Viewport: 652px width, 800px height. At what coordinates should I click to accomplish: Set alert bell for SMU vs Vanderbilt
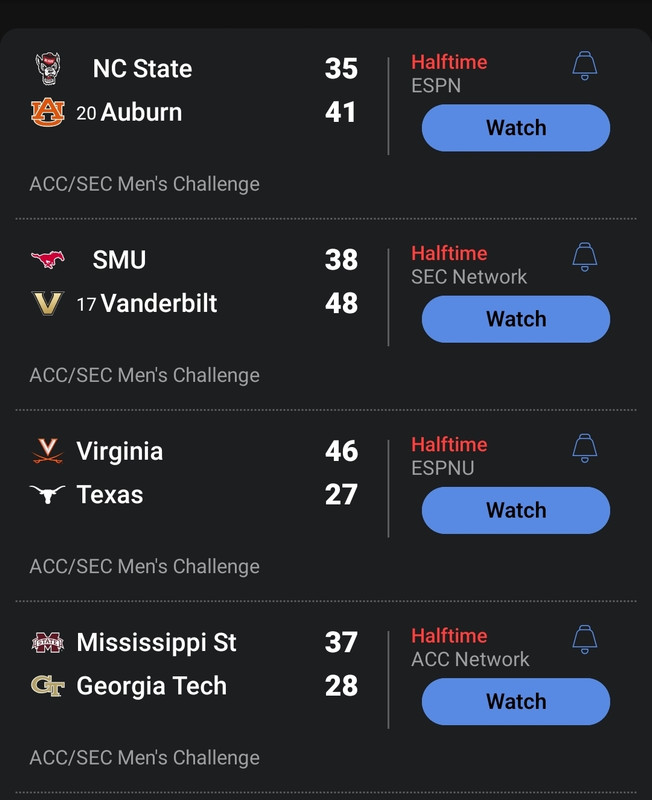(x=585, y=257)
